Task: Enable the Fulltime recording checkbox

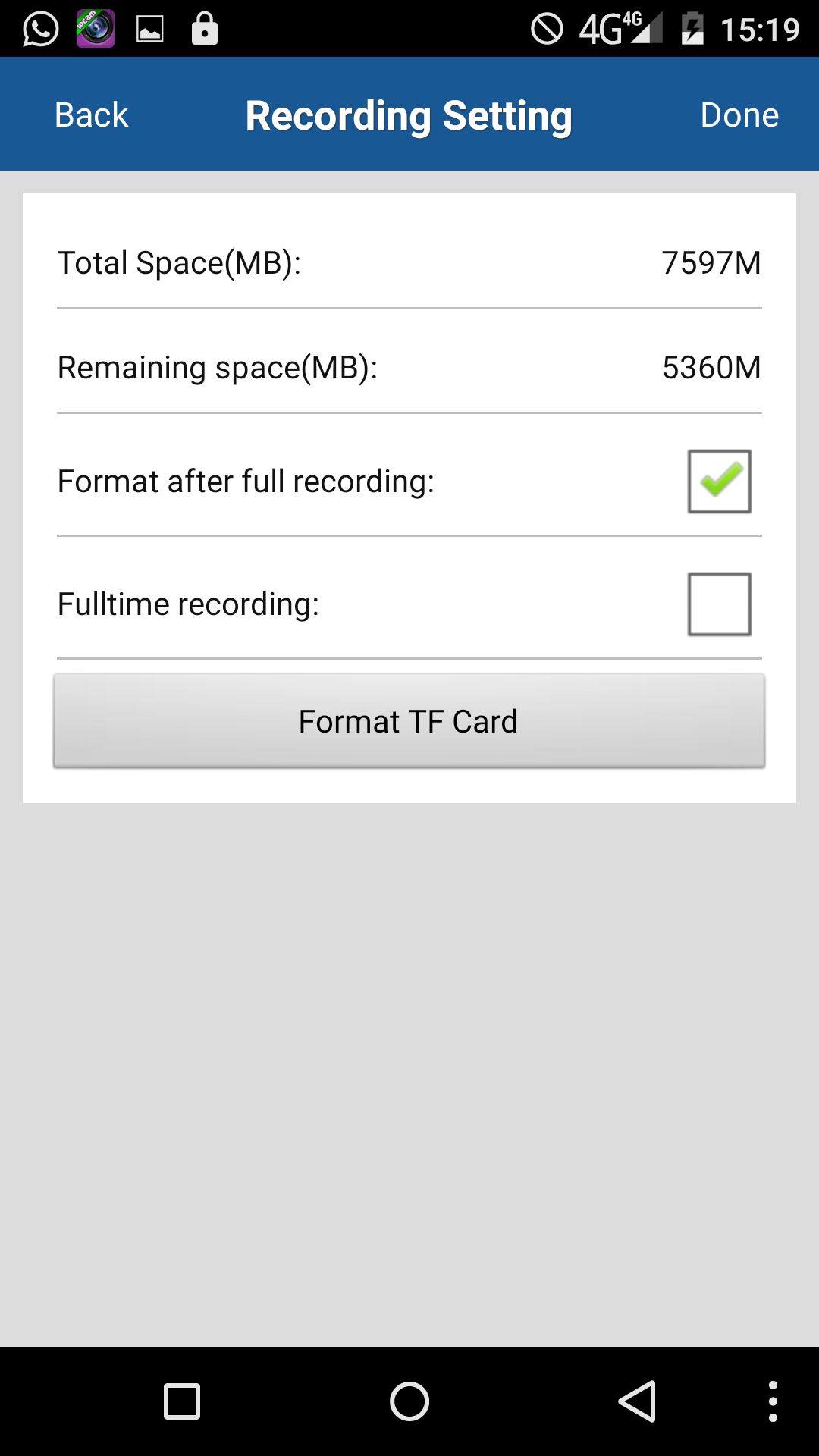Action: pos(719,604)
